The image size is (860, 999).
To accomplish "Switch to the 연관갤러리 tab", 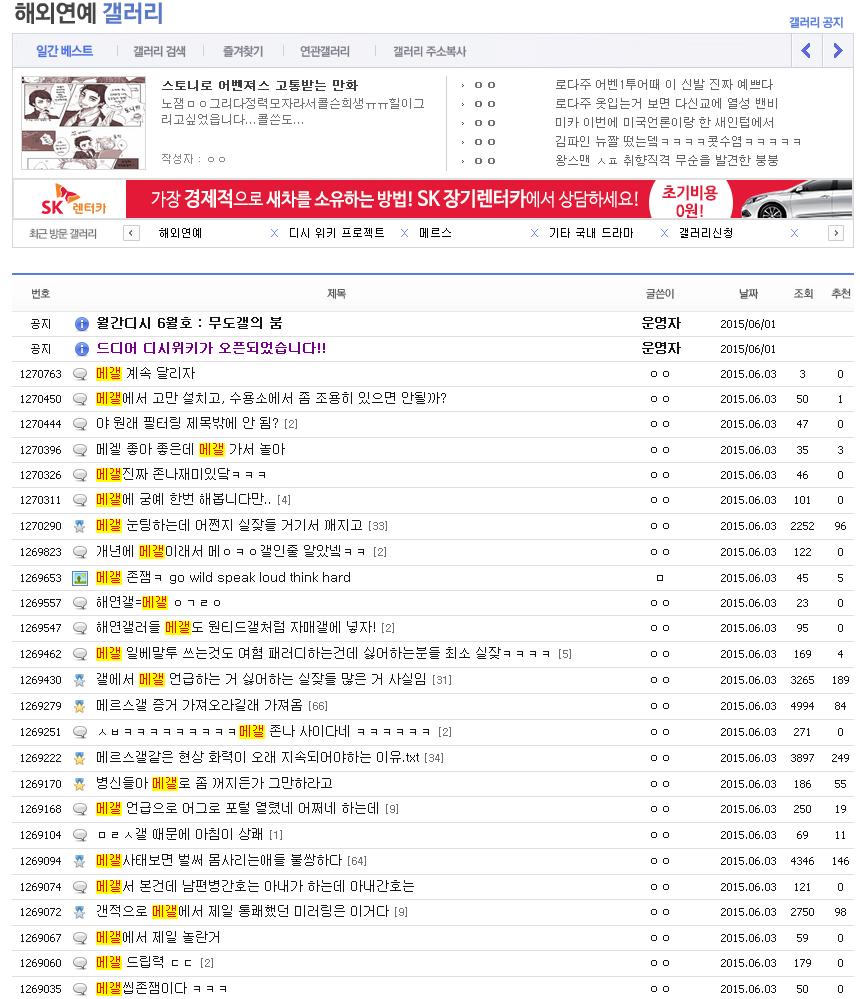I will tap(325, 51).
